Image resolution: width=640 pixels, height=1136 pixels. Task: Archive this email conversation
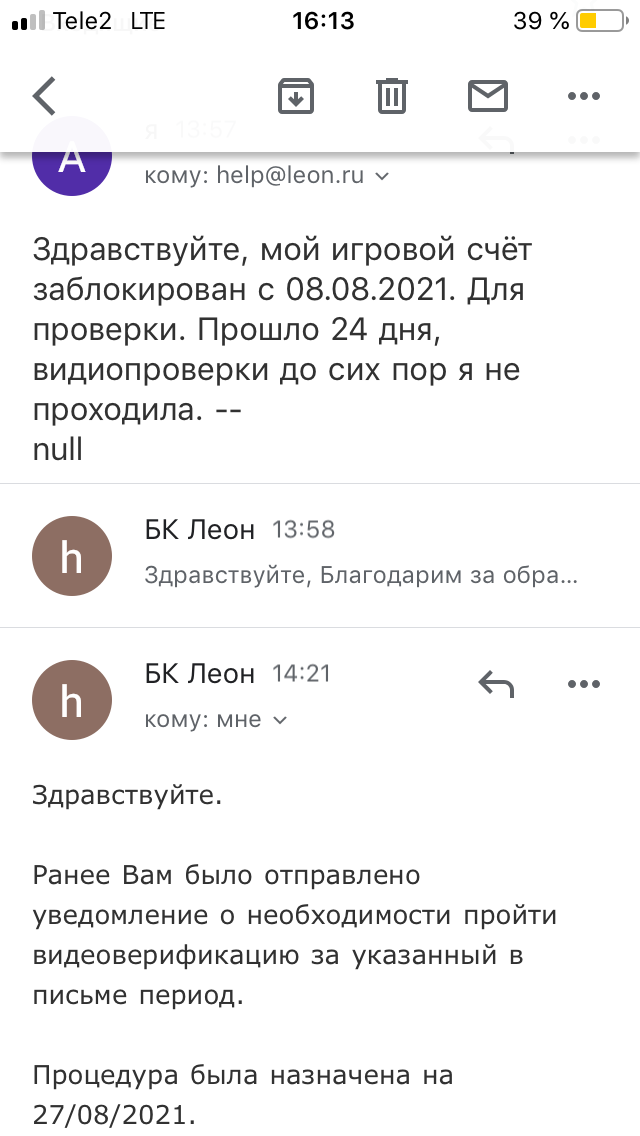click(295, 96)
